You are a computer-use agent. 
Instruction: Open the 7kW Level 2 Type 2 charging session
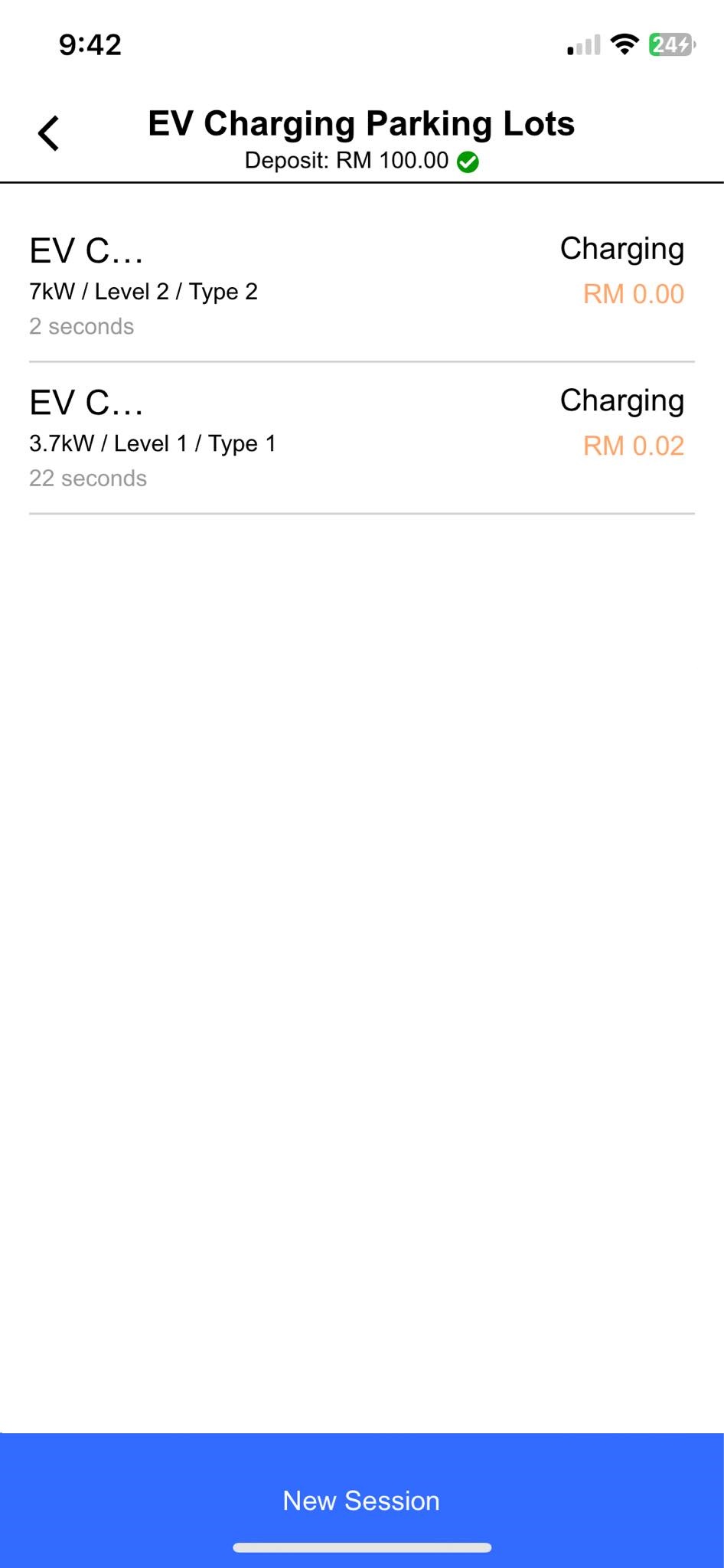click(x=361, y=285)
